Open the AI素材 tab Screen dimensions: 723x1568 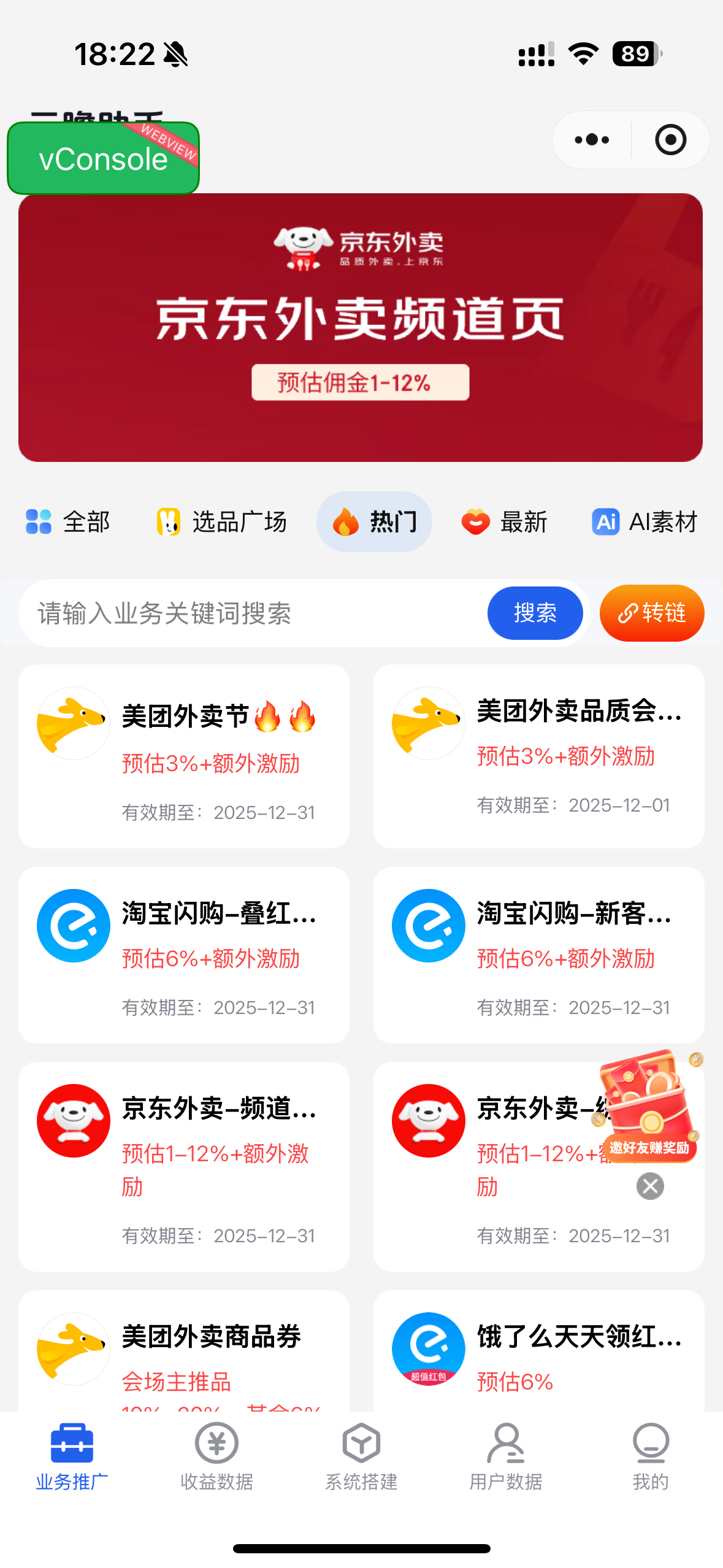pyautogui.click(x=645, y=522)
